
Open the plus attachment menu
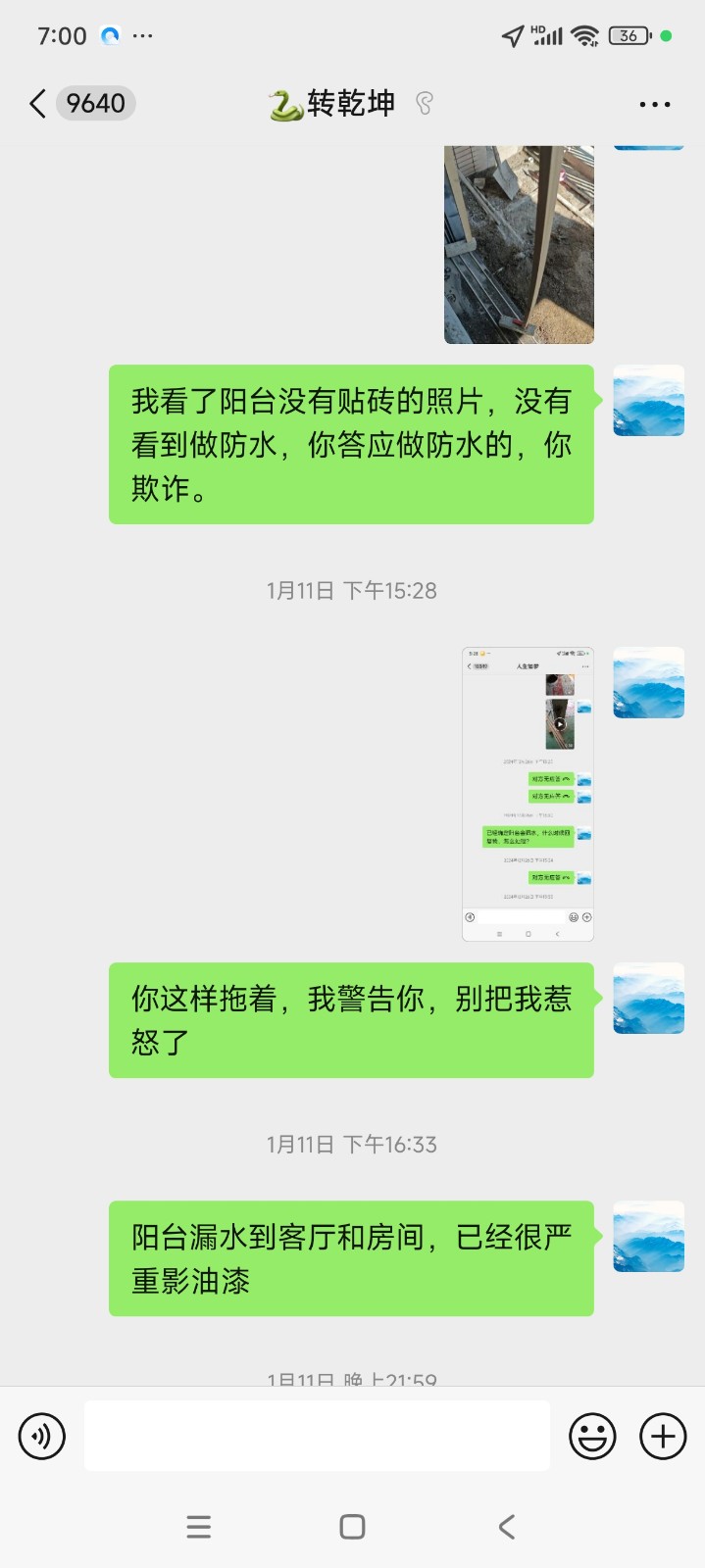tap(663, 1437)
